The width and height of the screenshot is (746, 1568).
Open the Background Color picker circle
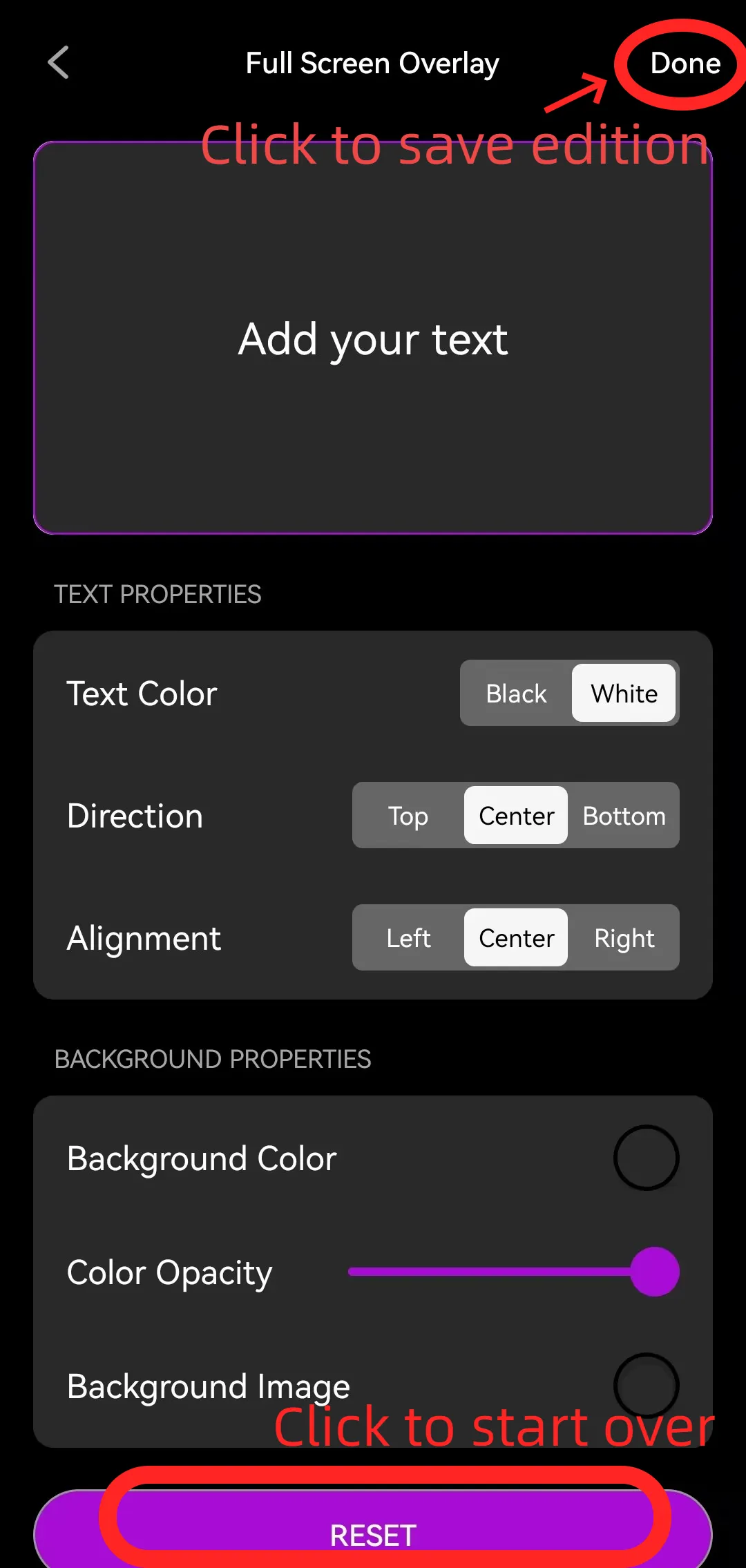click(x=647, y=1158)
